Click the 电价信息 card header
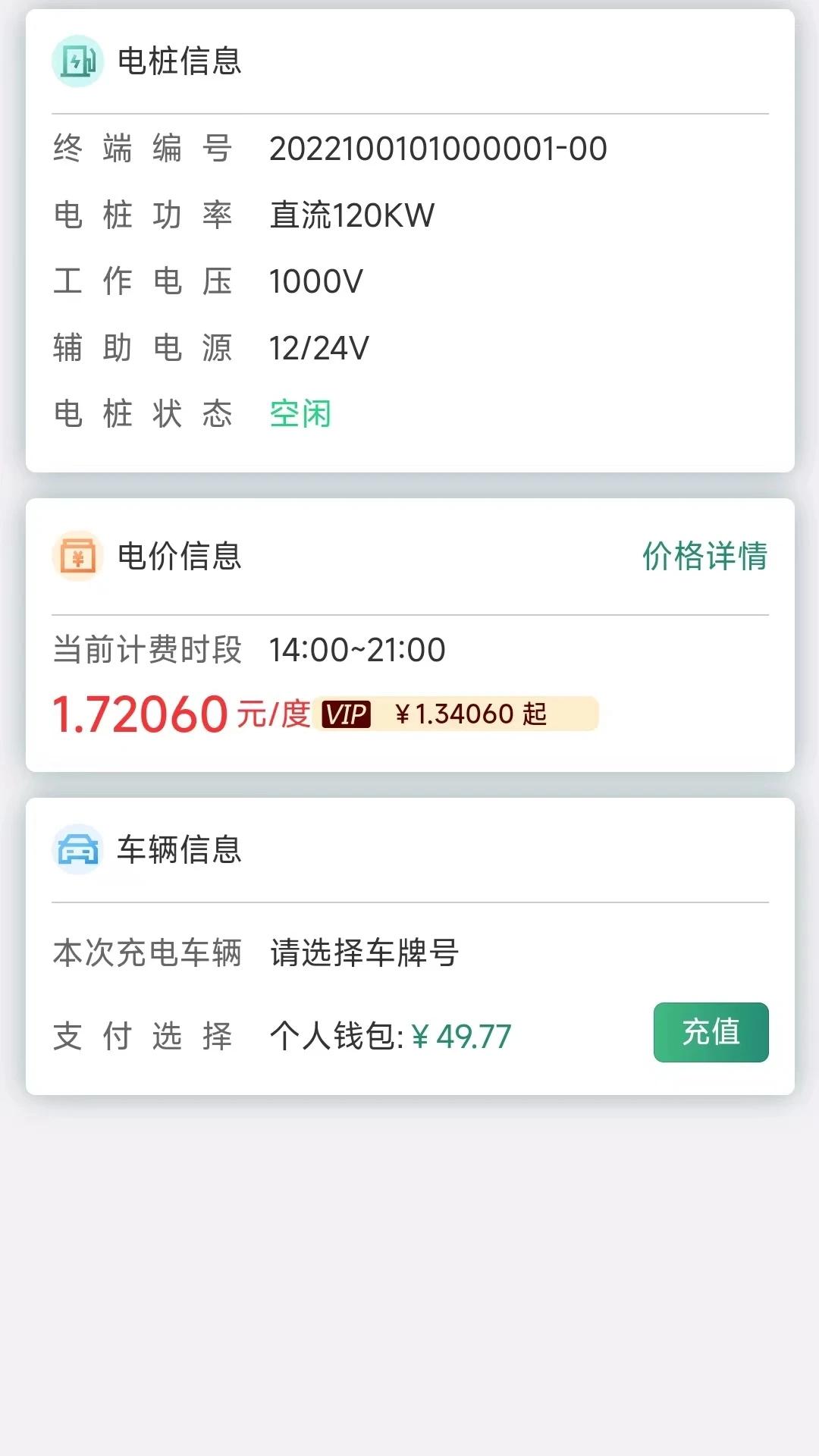Screen dimensions: 819x1456 [x=179, y=556]
